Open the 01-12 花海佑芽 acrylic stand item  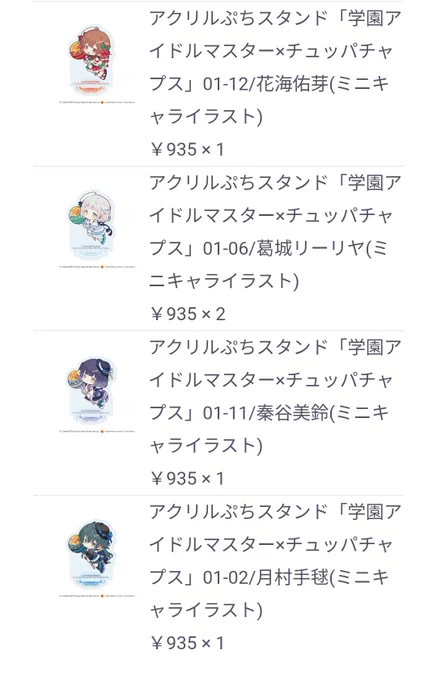pos(218,84)
